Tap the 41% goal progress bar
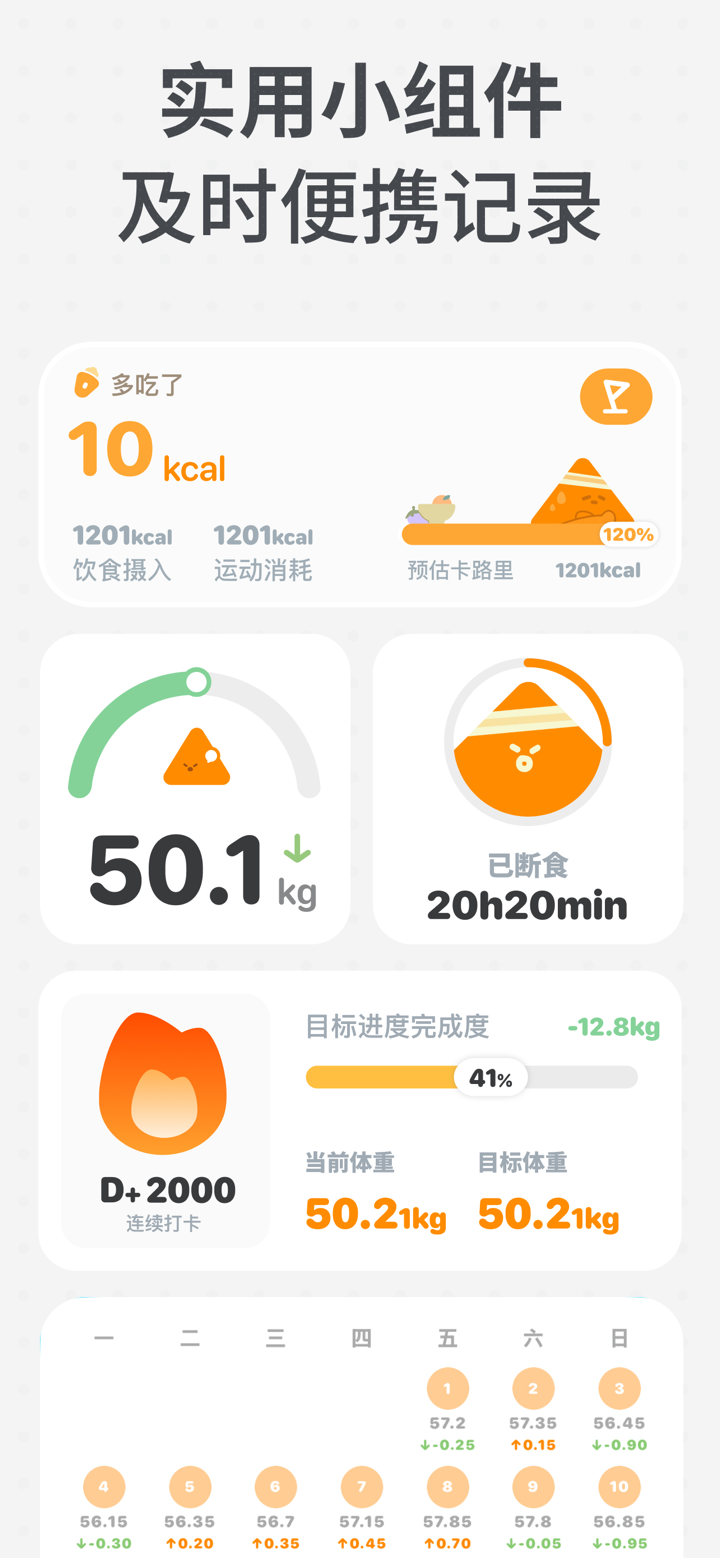The image size is (720, 1558). 471,1078
